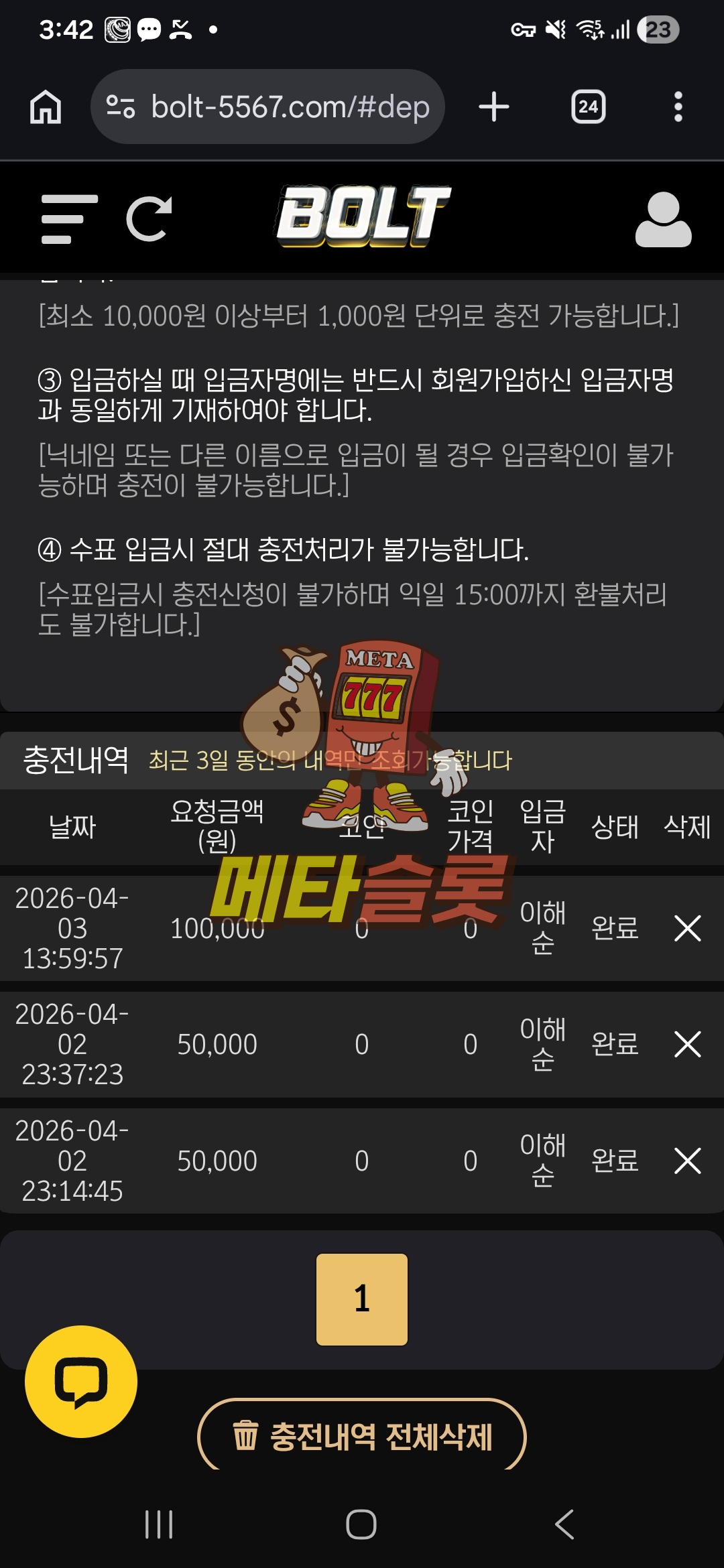Viewport: 724px width, 1568px height.
Task: Open recent apps from the navigation bar
Action: [x=159, y=1524]
